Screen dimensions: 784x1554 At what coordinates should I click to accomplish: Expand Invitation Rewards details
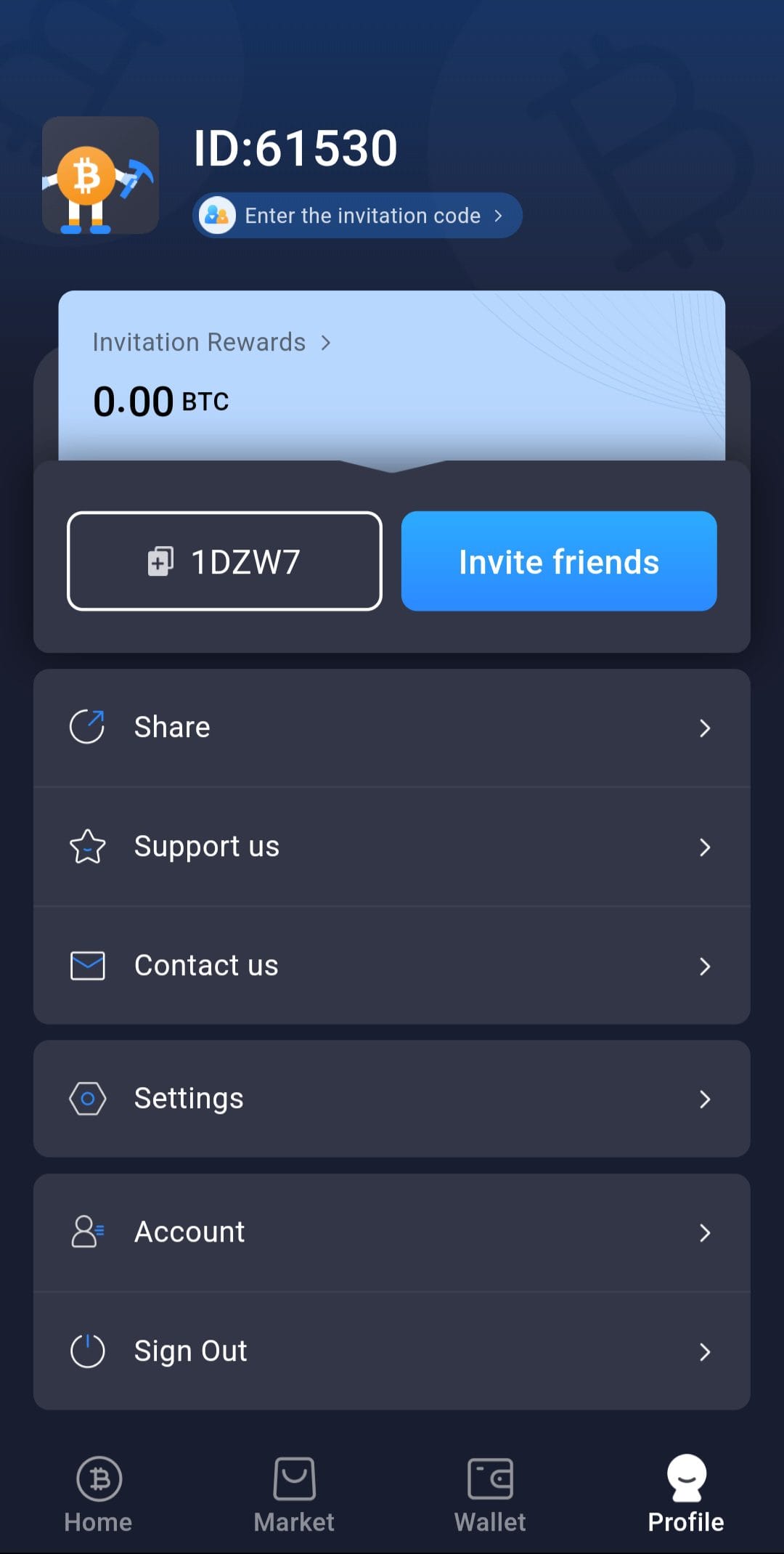[212, 341]
